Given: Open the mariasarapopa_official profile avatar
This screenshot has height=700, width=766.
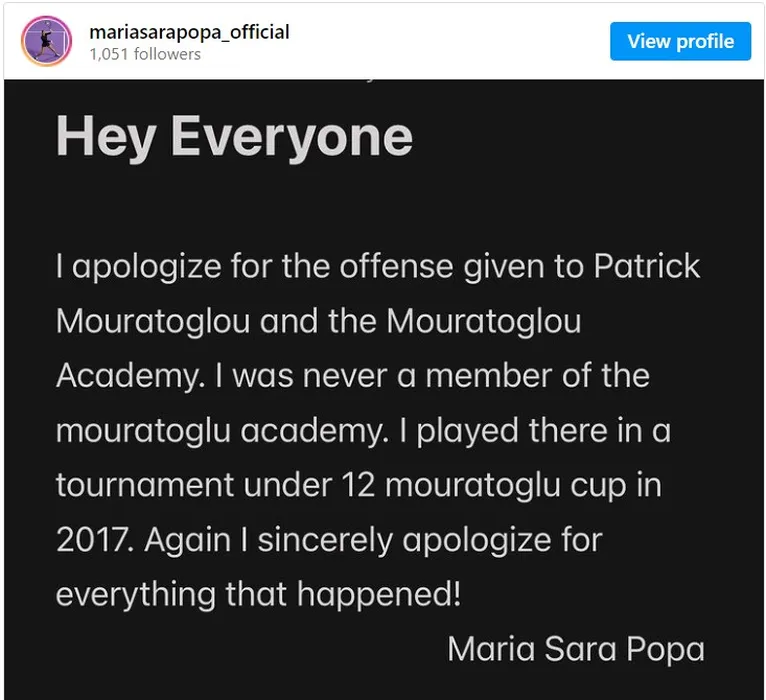Looking at the screenshot, I should tap(46, 41).
